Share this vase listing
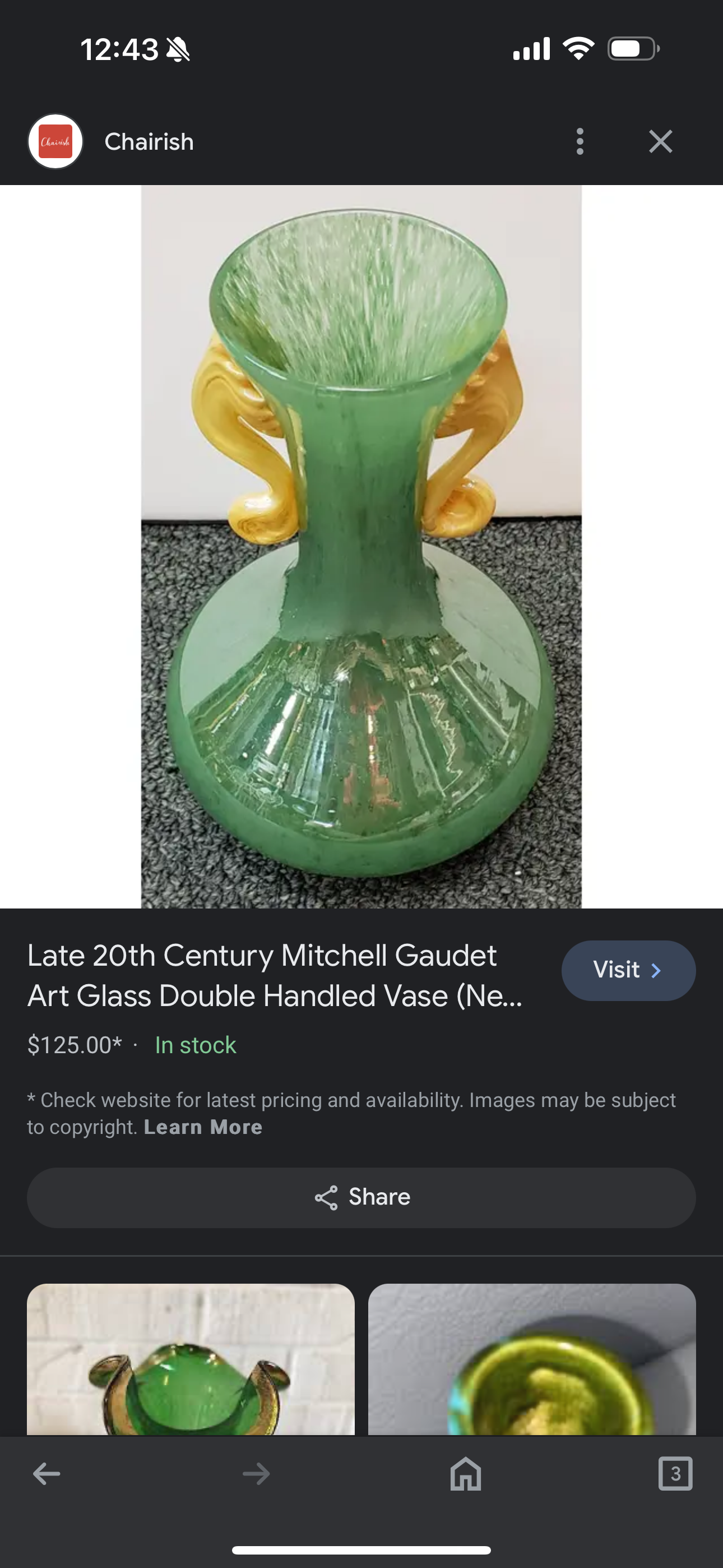The image size is (723, 1568). (361, 1197)
